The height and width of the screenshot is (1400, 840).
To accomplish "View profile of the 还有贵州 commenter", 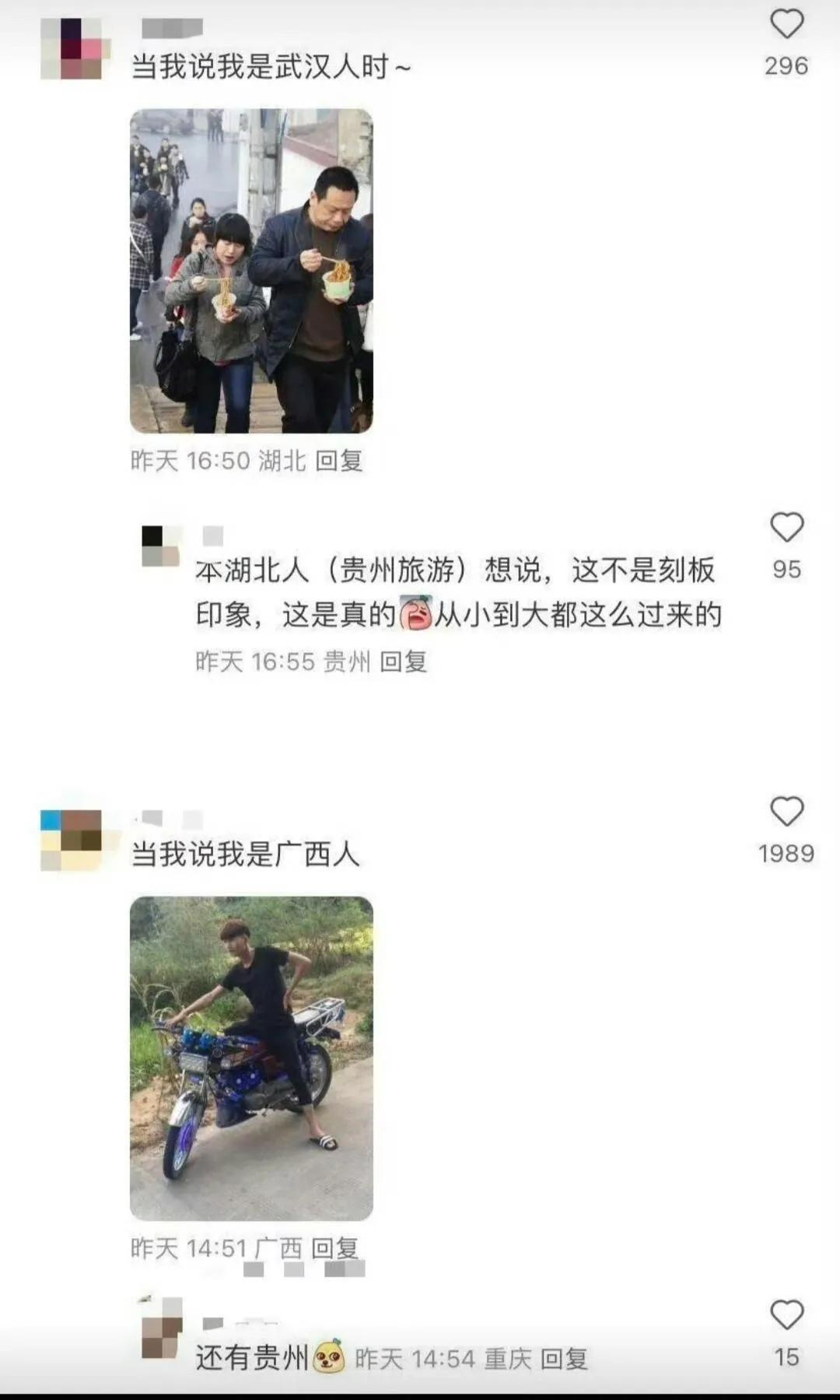I will 162,1328.
